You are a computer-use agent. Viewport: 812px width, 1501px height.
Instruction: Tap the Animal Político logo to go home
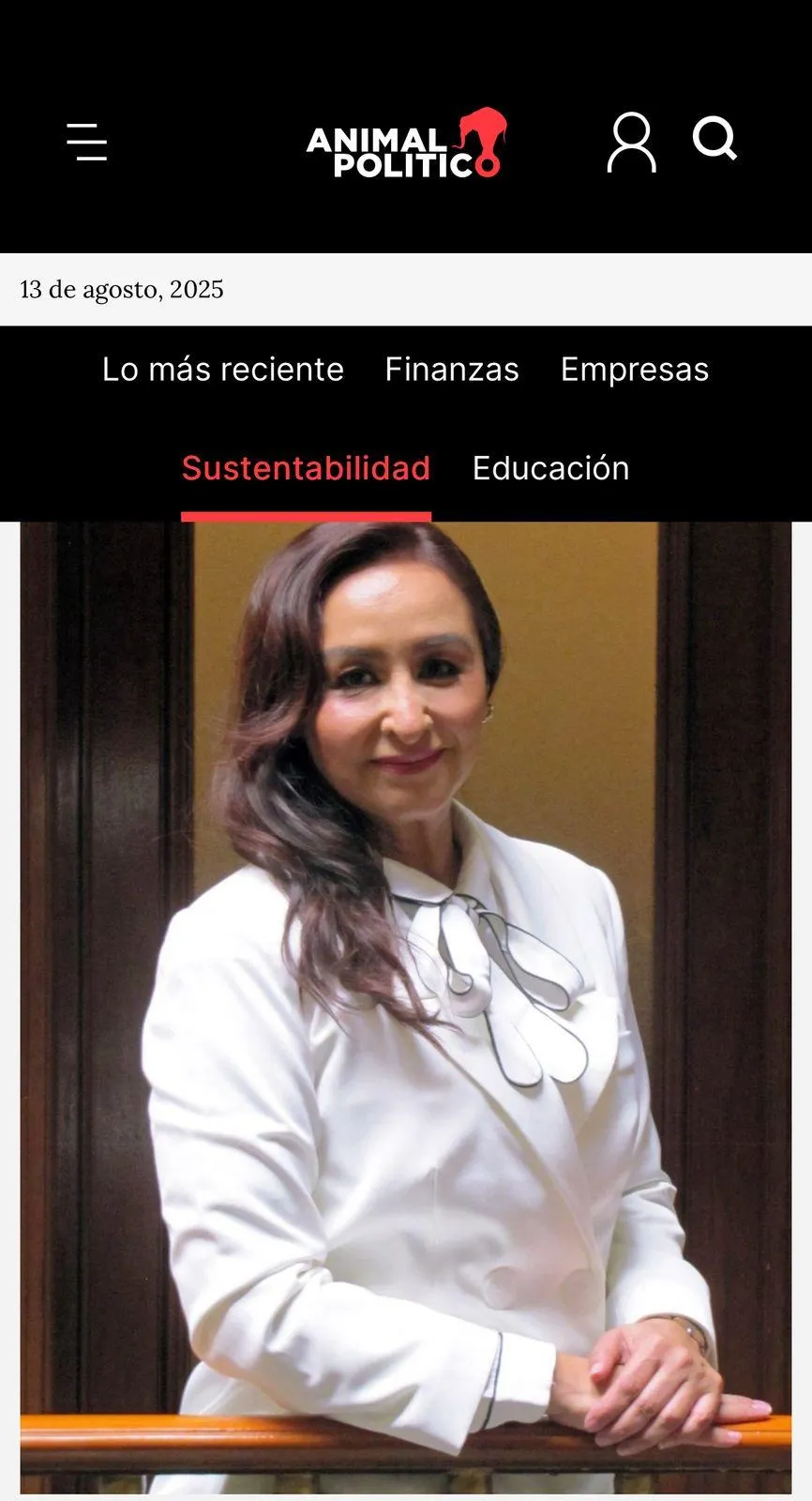coord(407,144)
